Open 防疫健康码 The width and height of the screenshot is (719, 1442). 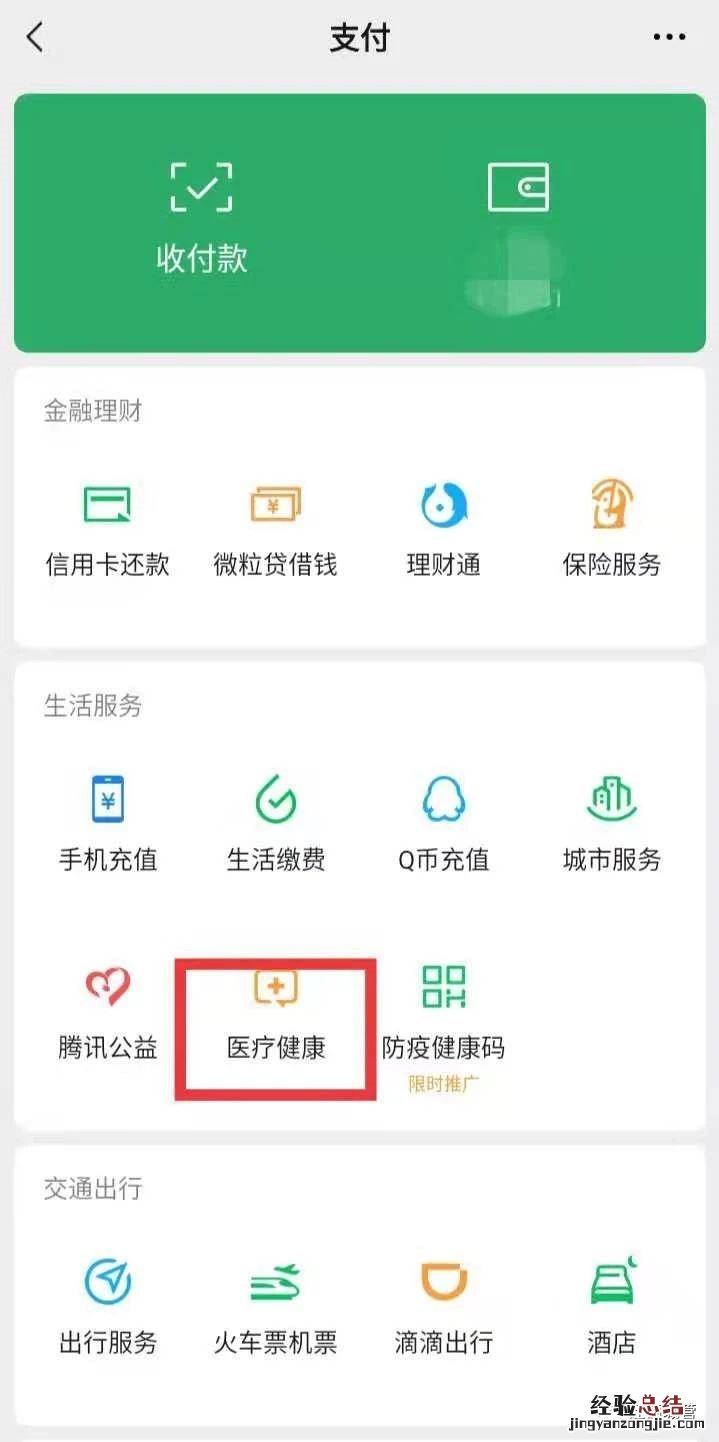coord(443,1014)
